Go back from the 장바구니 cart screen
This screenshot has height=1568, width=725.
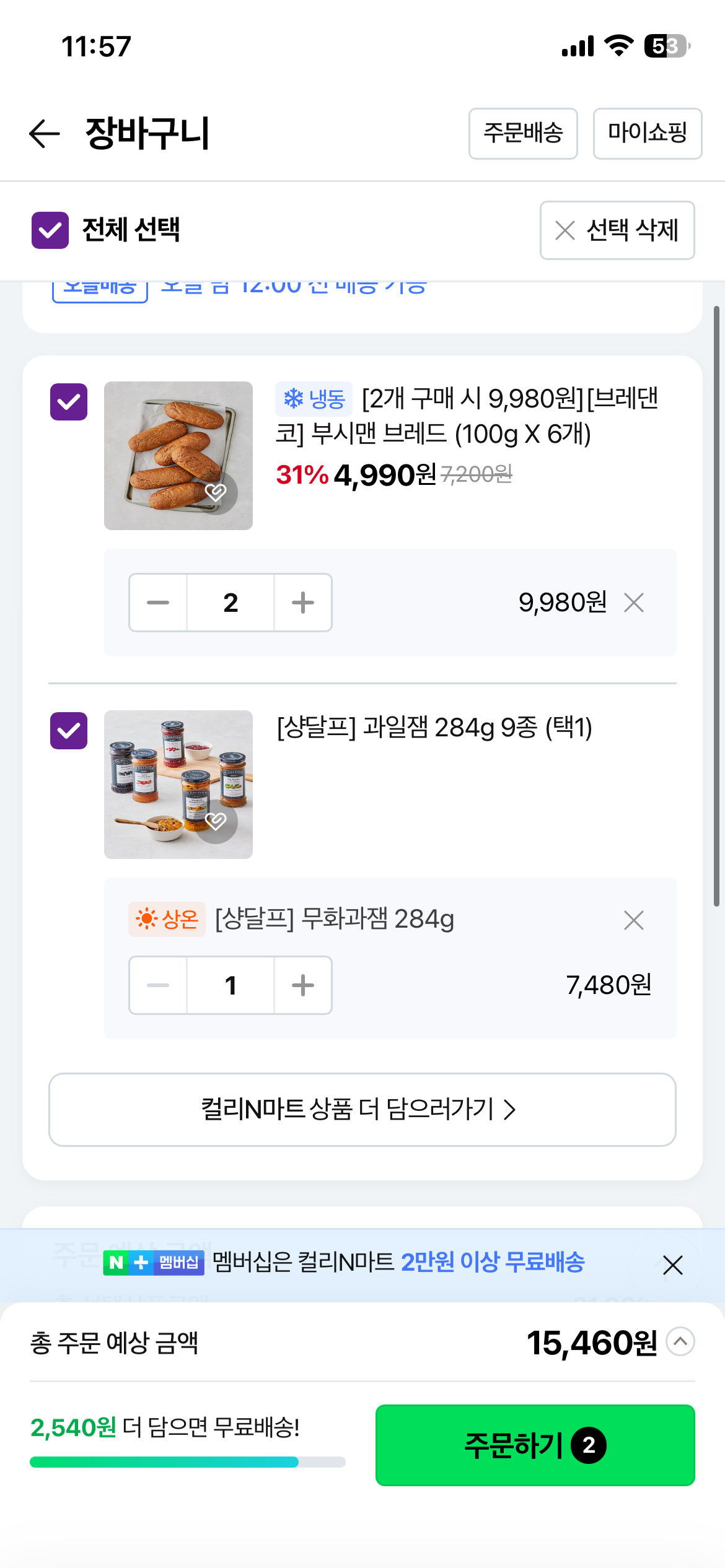click(45, 134)
